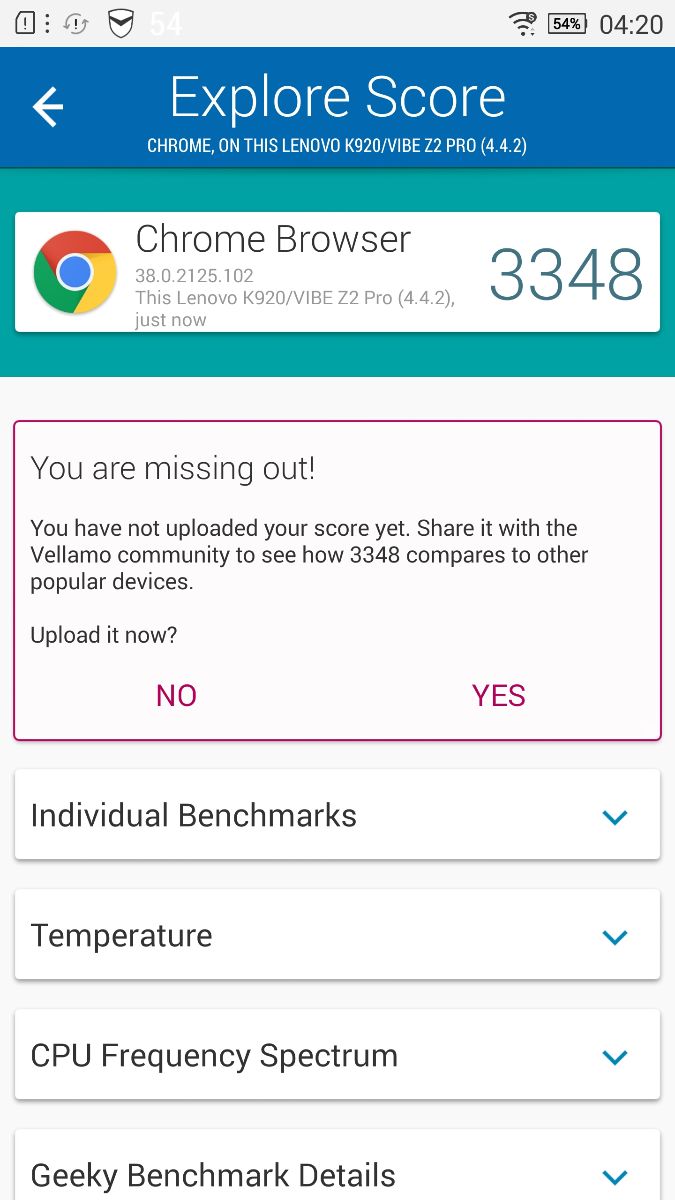Open the Chrome Browser score card

337,272
